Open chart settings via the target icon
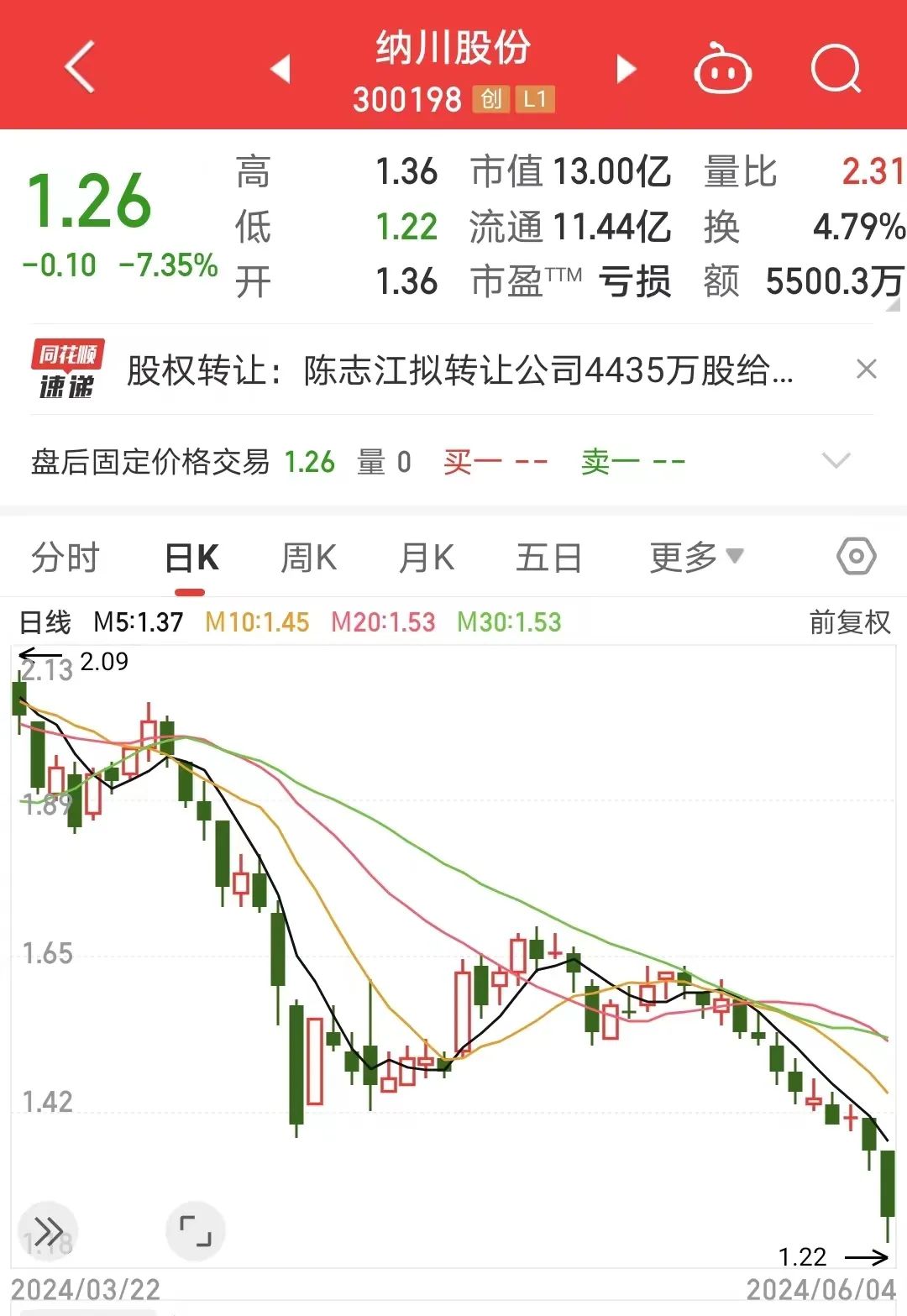907x1316 pixels. (x=856, y=556)
